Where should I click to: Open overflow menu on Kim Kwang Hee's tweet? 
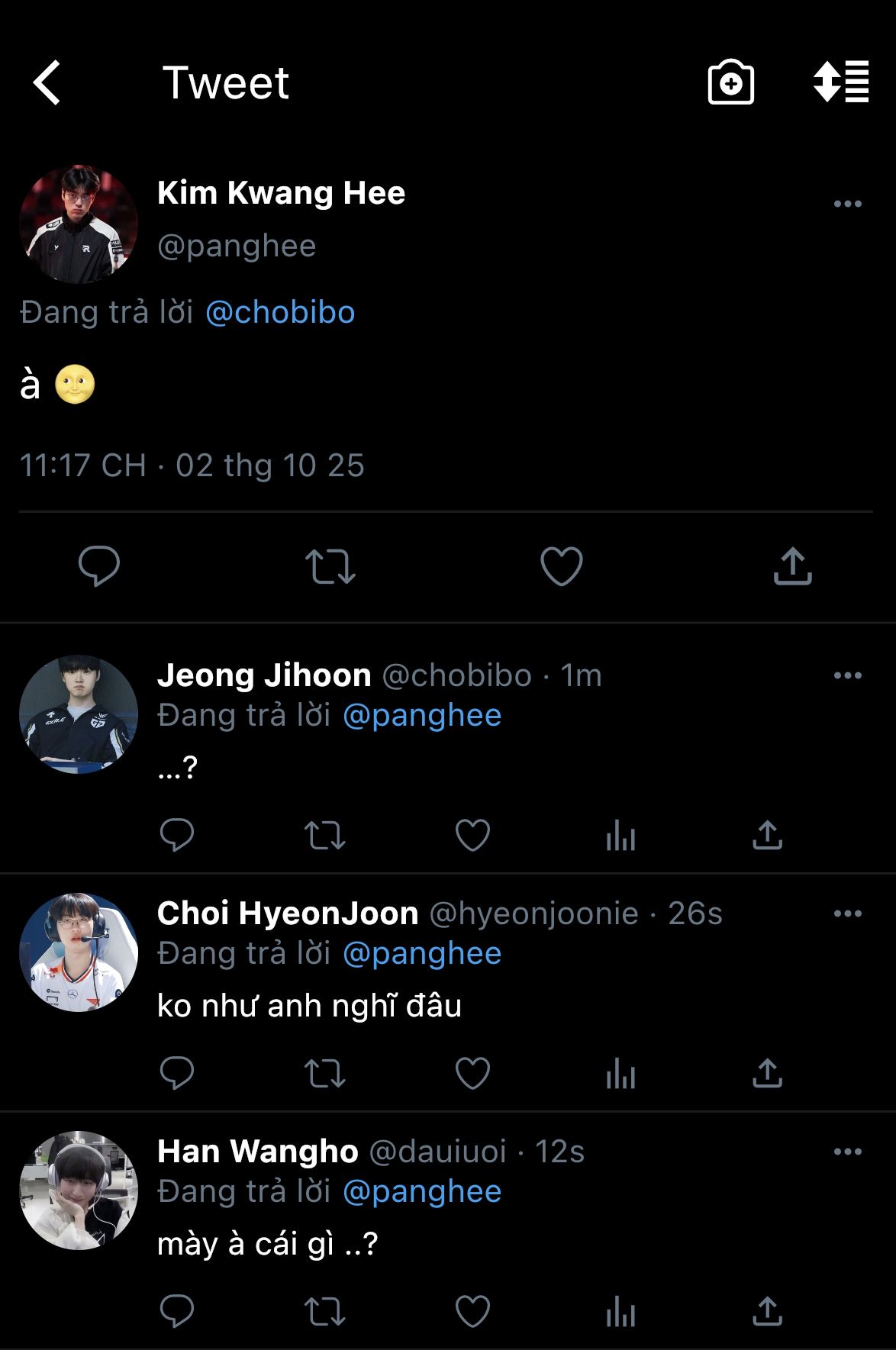pos(847,204)
